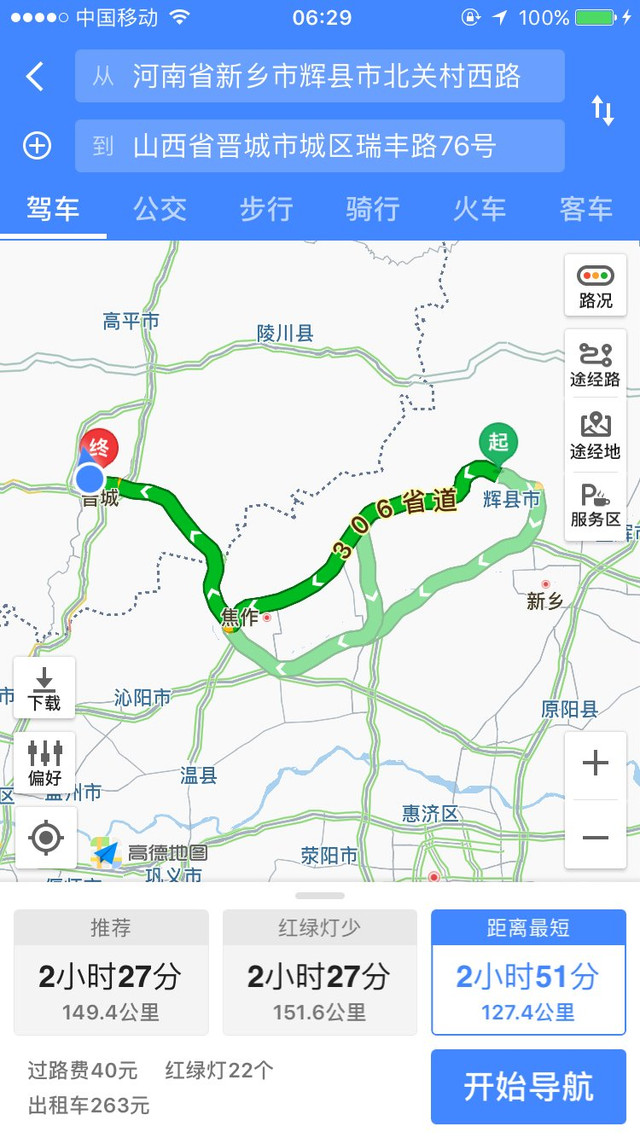
Task: Start navigation with 开始导航
Action: (x=528, y=1086)
